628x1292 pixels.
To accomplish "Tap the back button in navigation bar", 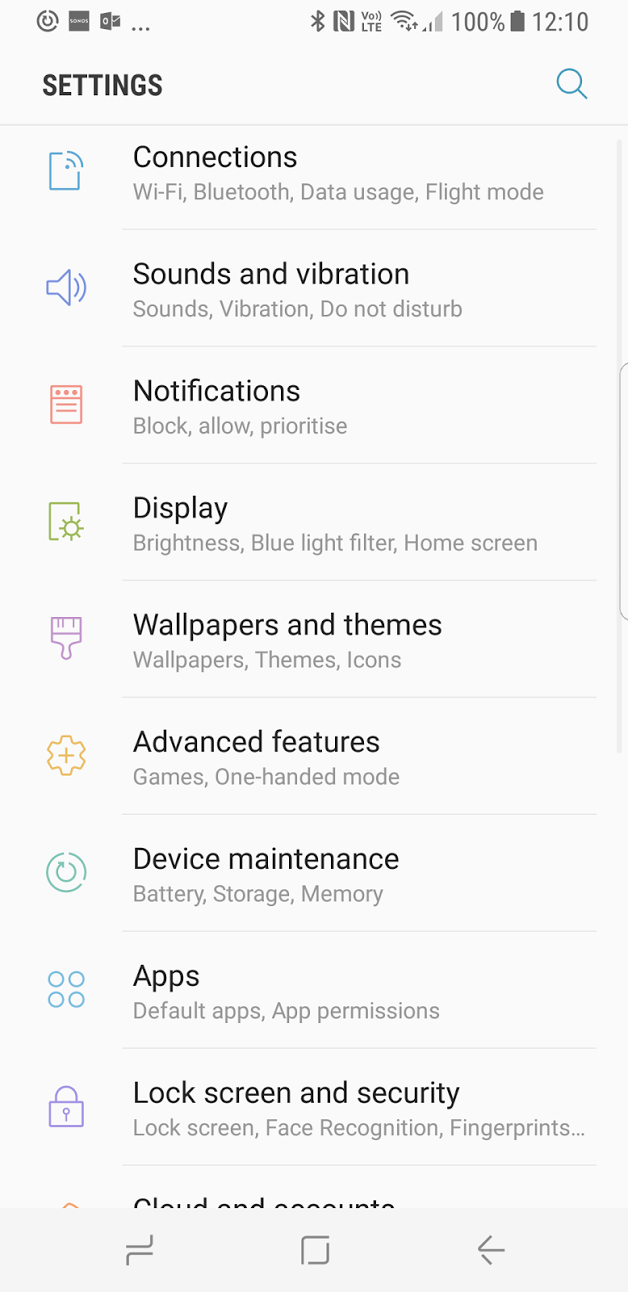I will point(490,1249).
